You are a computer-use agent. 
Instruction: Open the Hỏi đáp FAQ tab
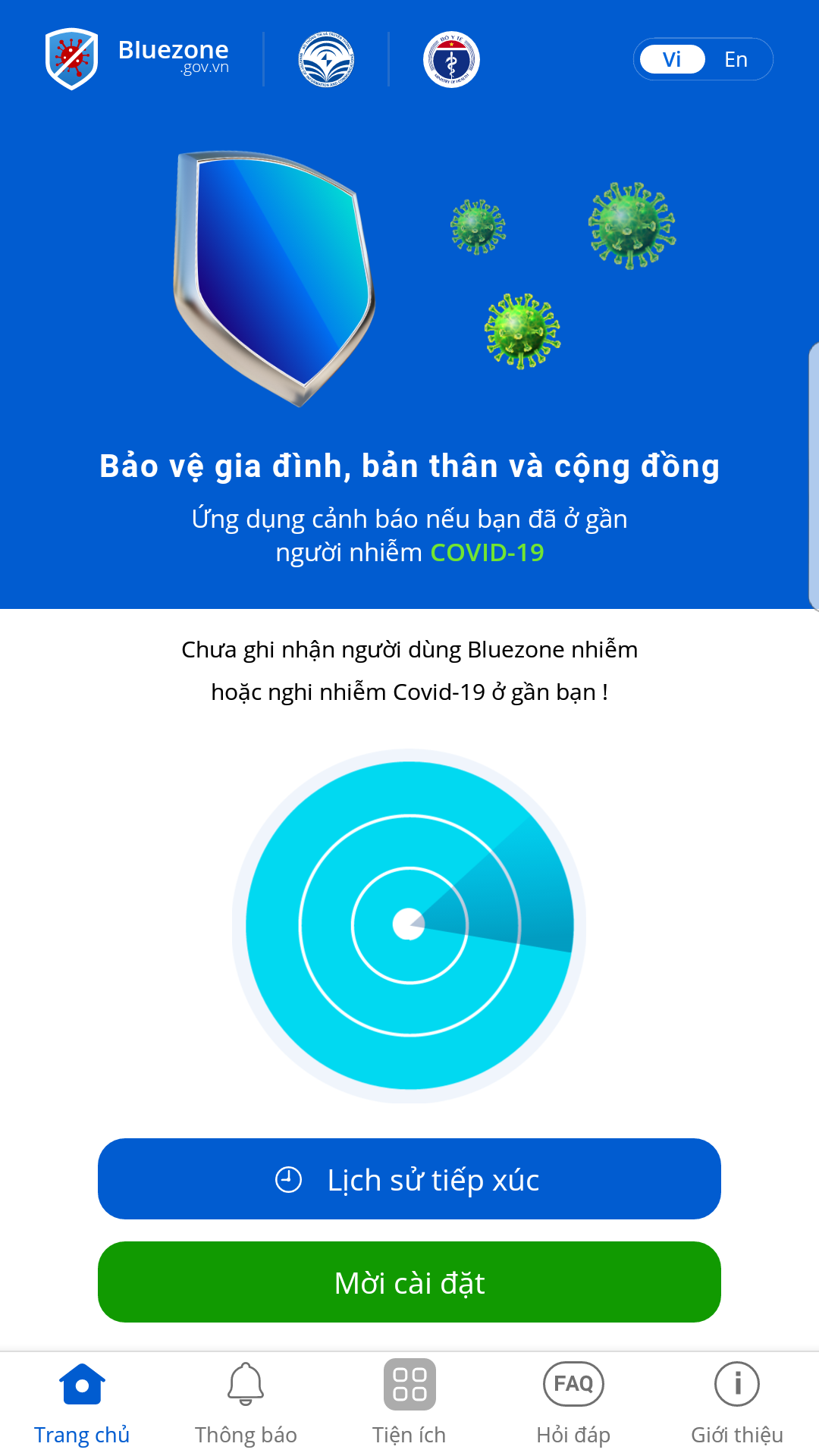(573, 1404)
